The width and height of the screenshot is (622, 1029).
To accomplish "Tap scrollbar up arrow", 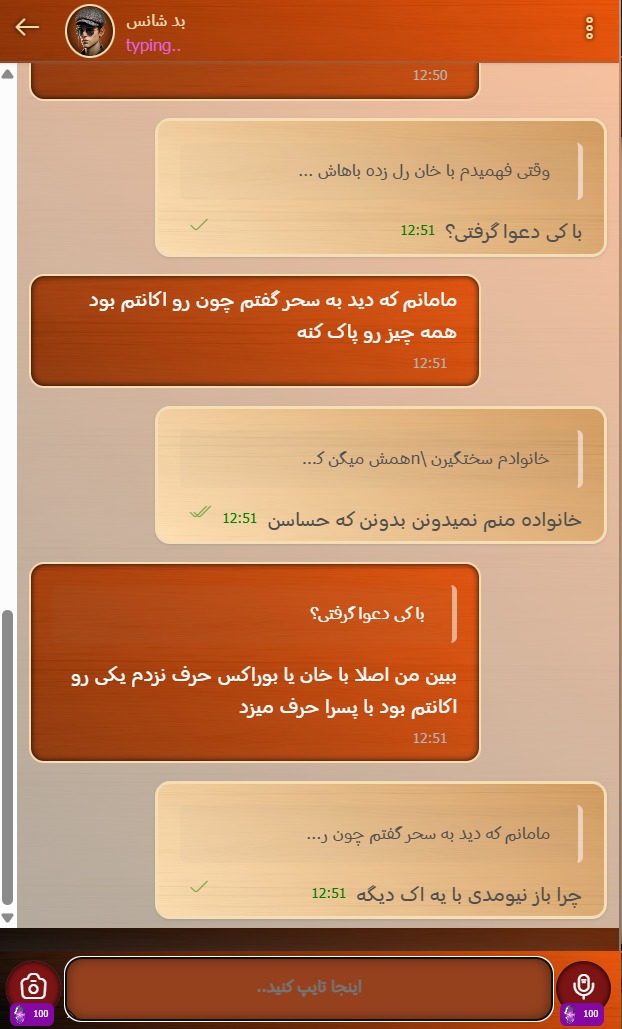I will [x=7, y=74].
